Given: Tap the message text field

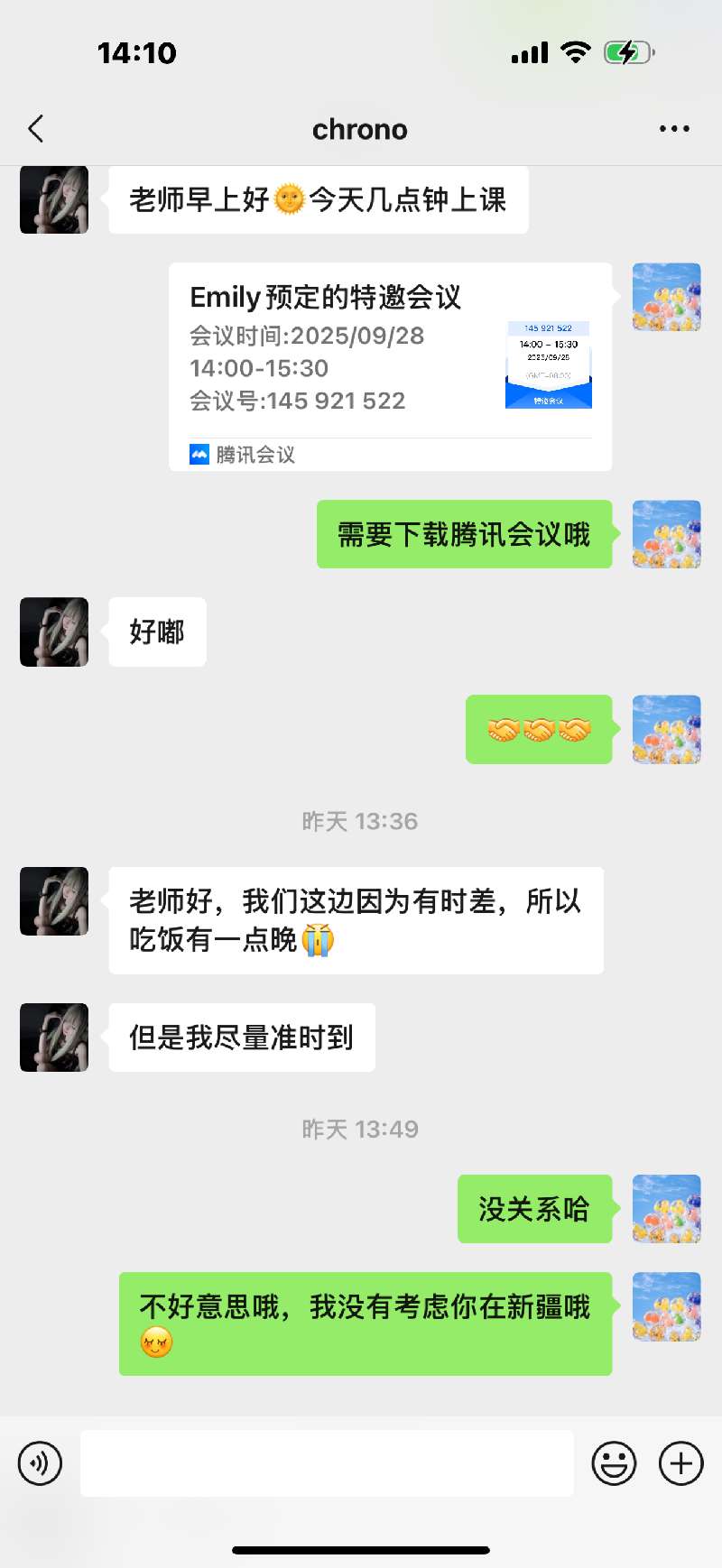Looking at the screenshot, I should click(x=327, y=1462).
